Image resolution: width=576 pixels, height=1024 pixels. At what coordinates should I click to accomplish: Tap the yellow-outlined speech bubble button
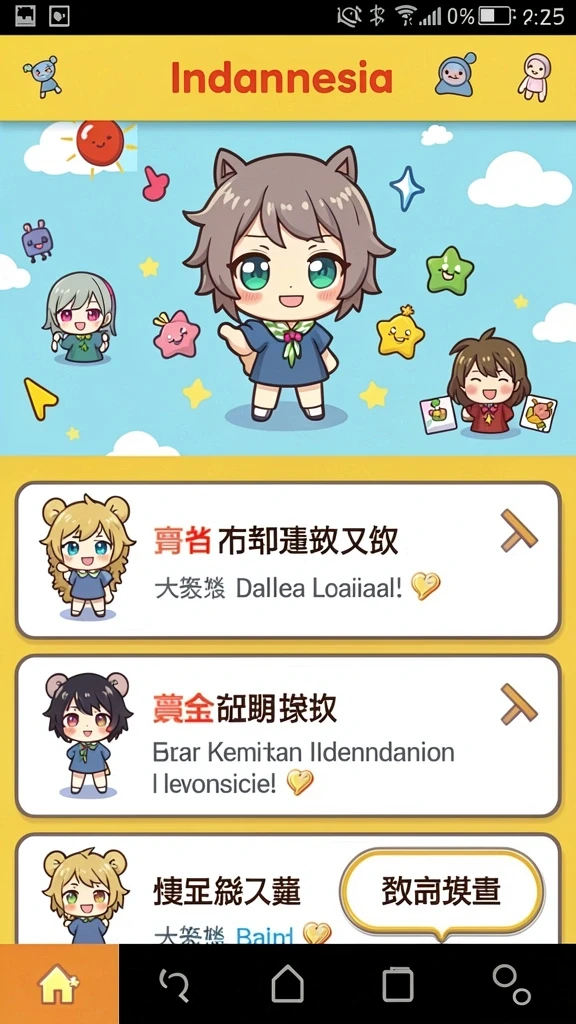pos(442,892)
